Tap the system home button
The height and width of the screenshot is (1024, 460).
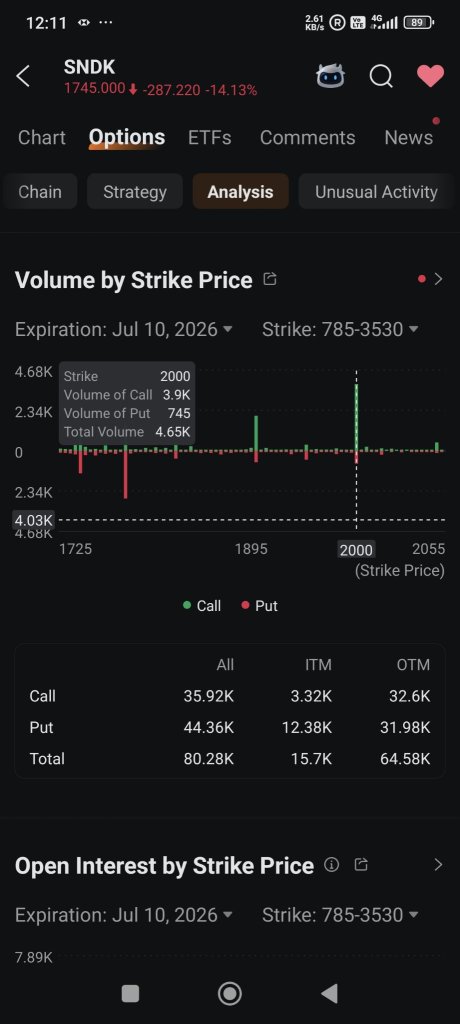229,993
